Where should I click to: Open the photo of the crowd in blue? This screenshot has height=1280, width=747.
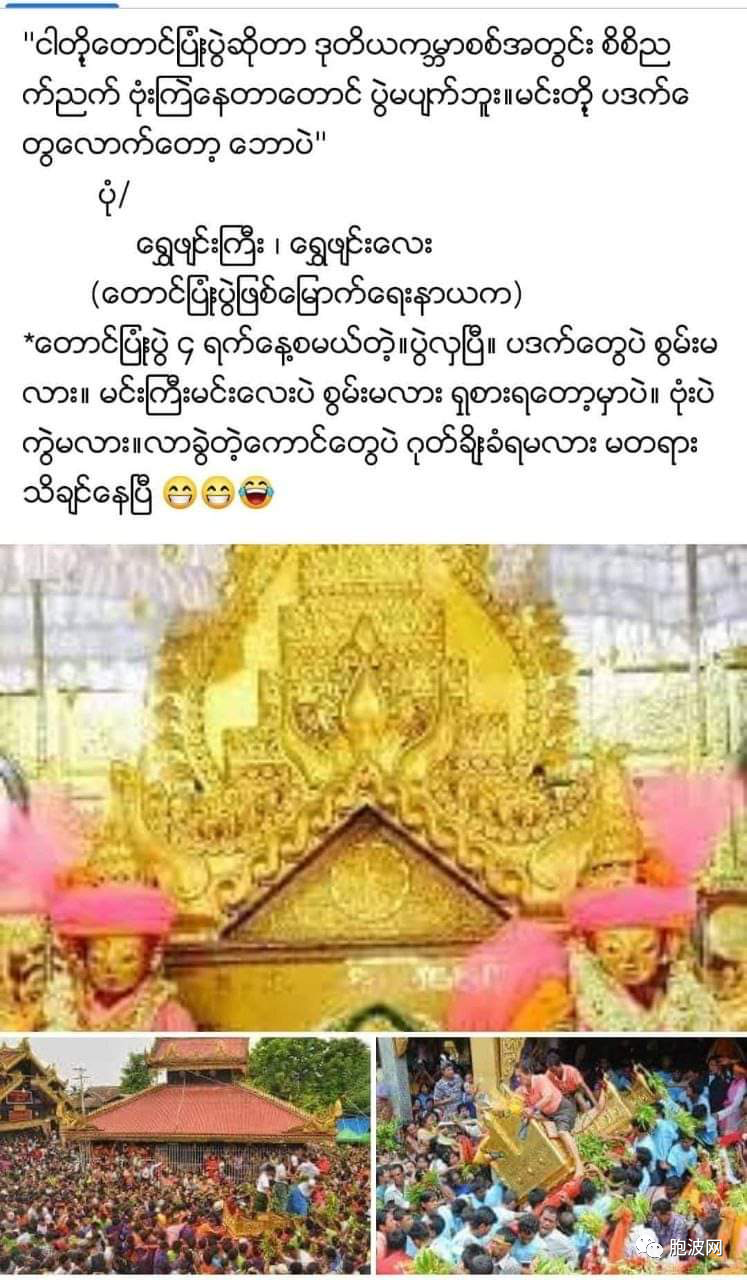(x=561, y=1155)
